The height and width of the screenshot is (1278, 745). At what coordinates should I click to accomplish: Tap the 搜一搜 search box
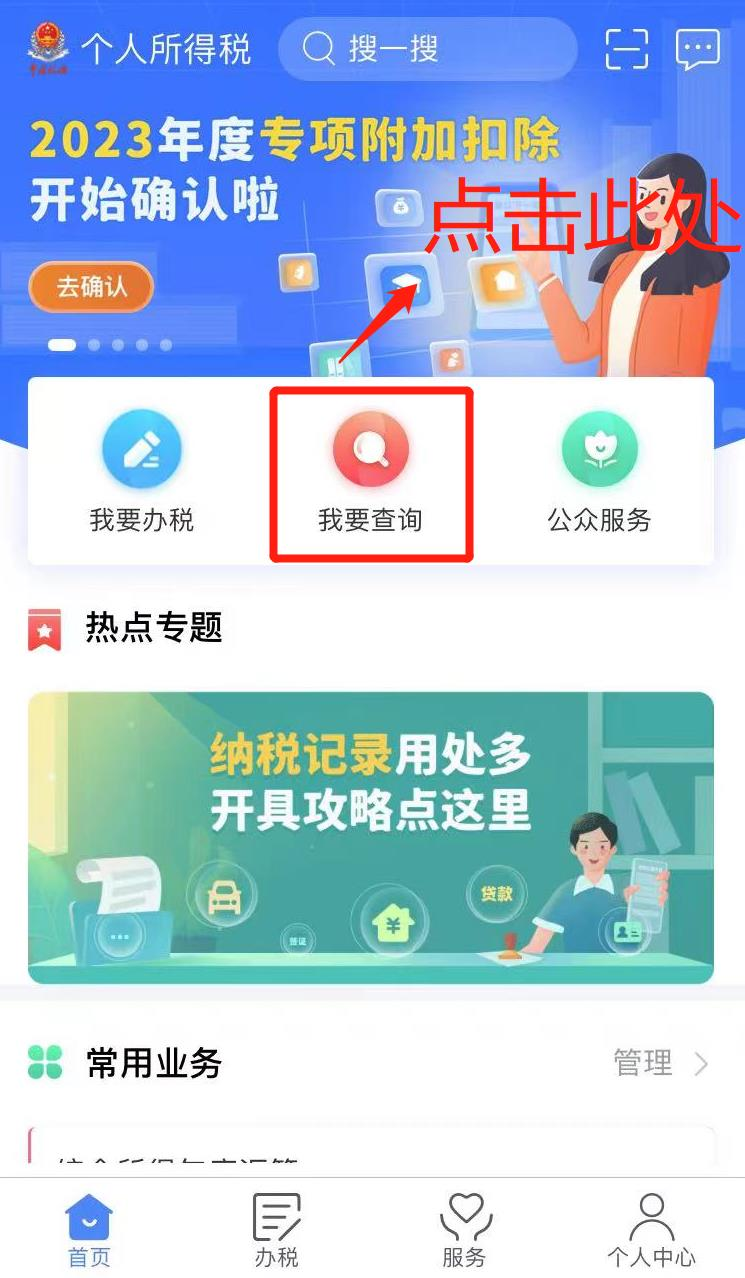[x=427, y=49]
